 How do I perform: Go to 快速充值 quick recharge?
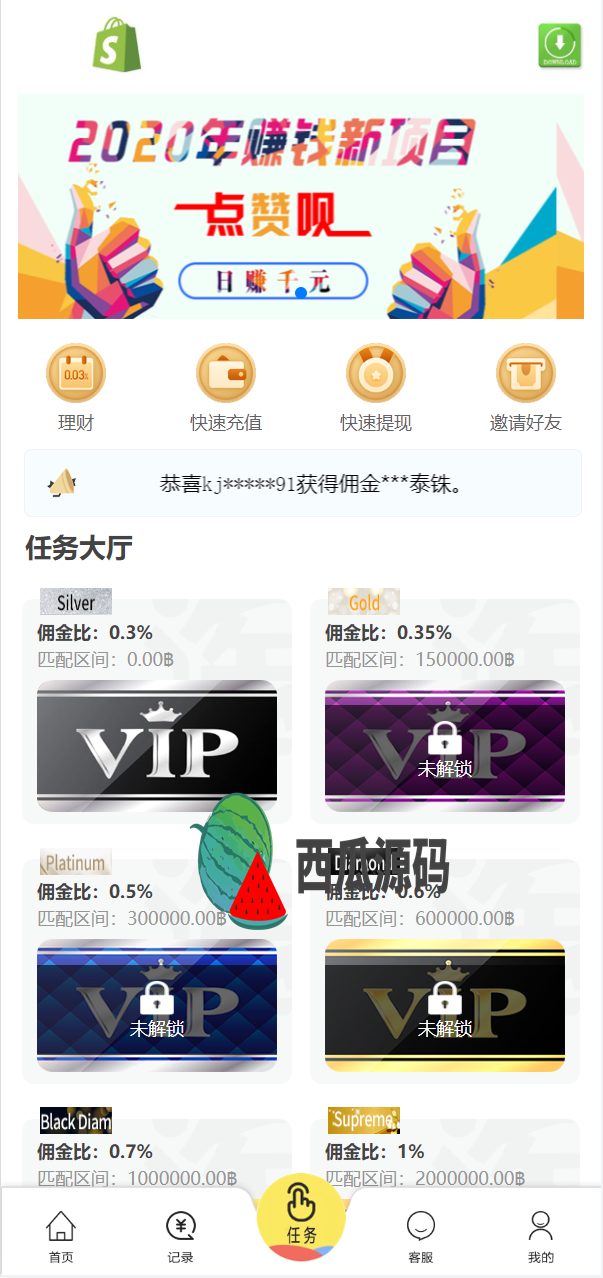click(x=226, y=387)
